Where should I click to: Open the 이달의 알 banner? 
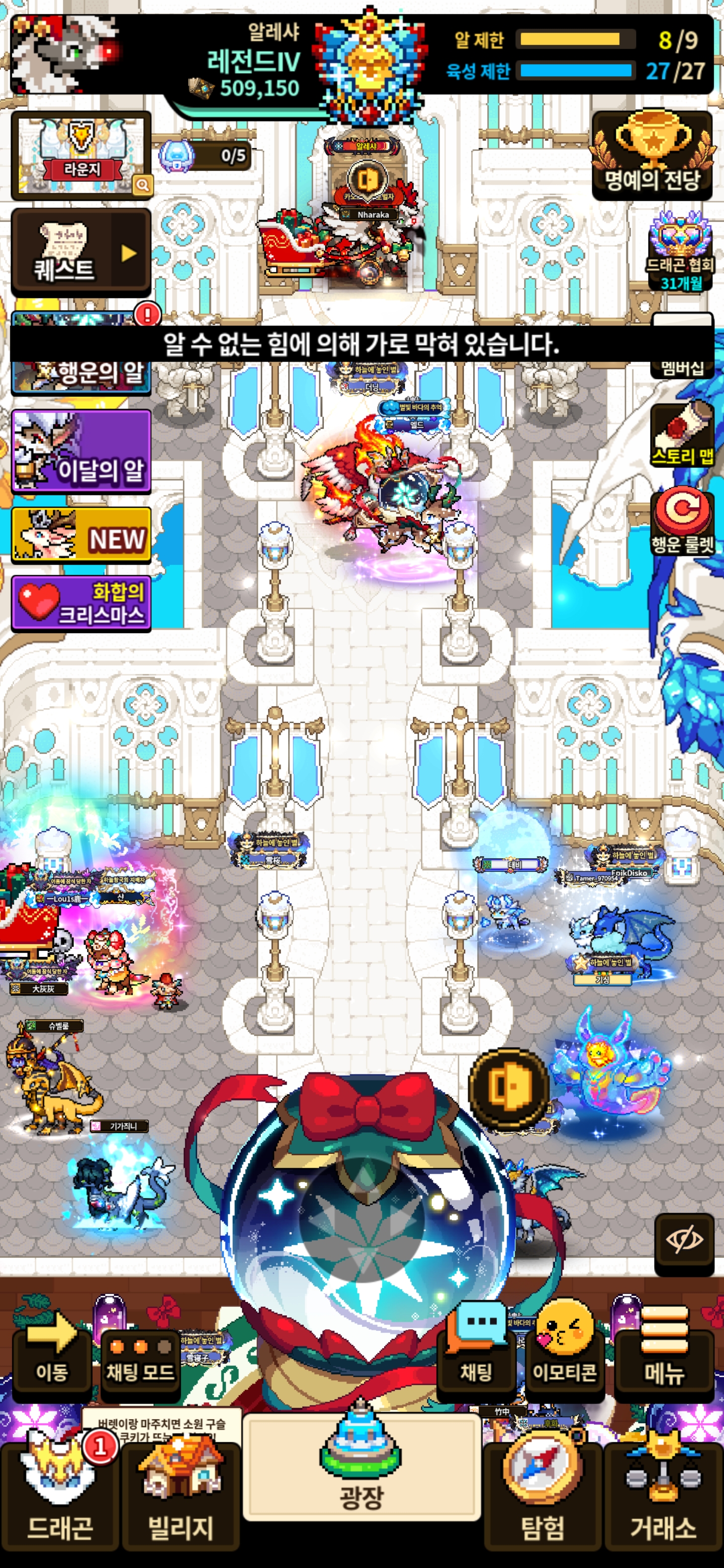(81, 451)
